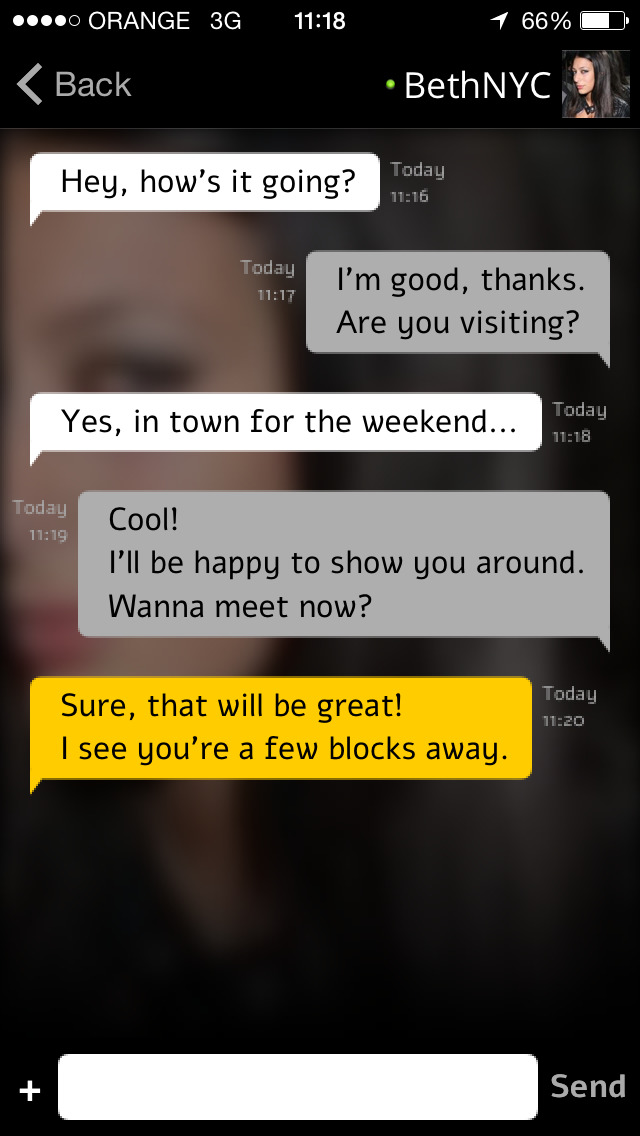This screenshot has width=640, height=1136.
Task: Open BethNYC's profile picture
Action: pyautogui.click(x=595, y=85)
